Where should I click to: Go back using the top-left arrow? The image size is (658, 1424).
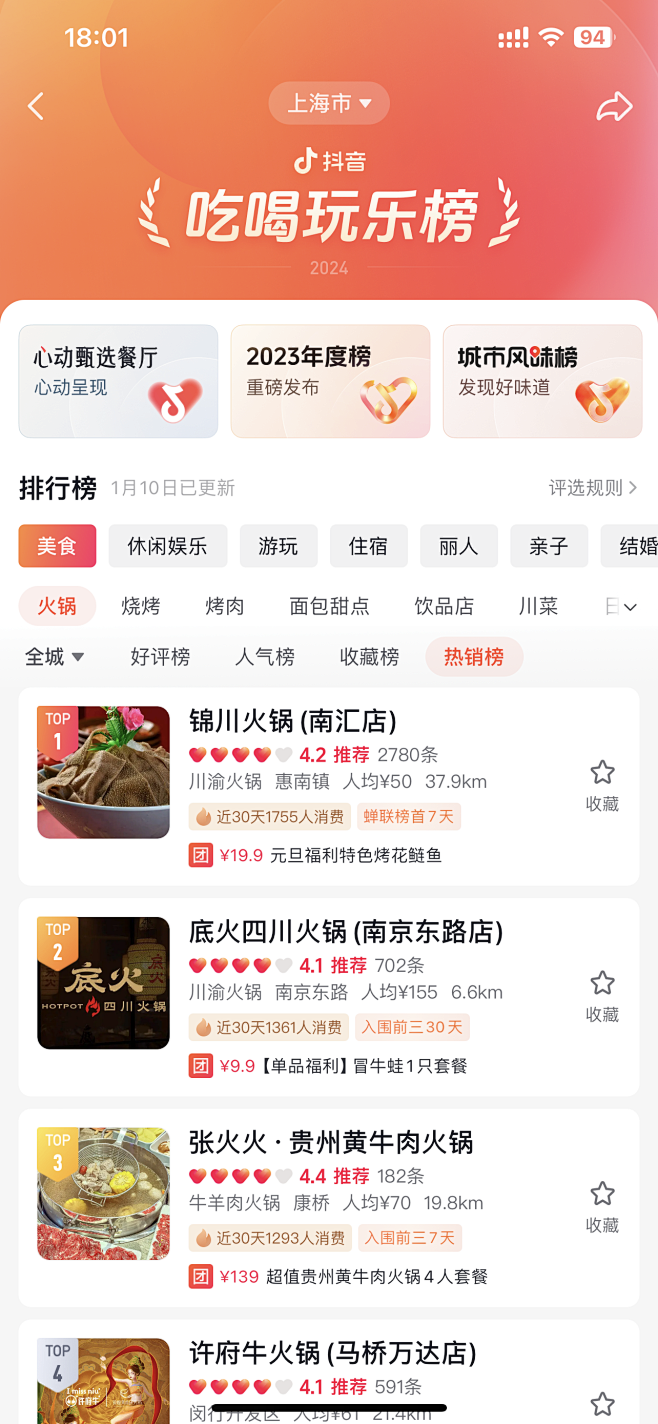(x=36, y=106)
